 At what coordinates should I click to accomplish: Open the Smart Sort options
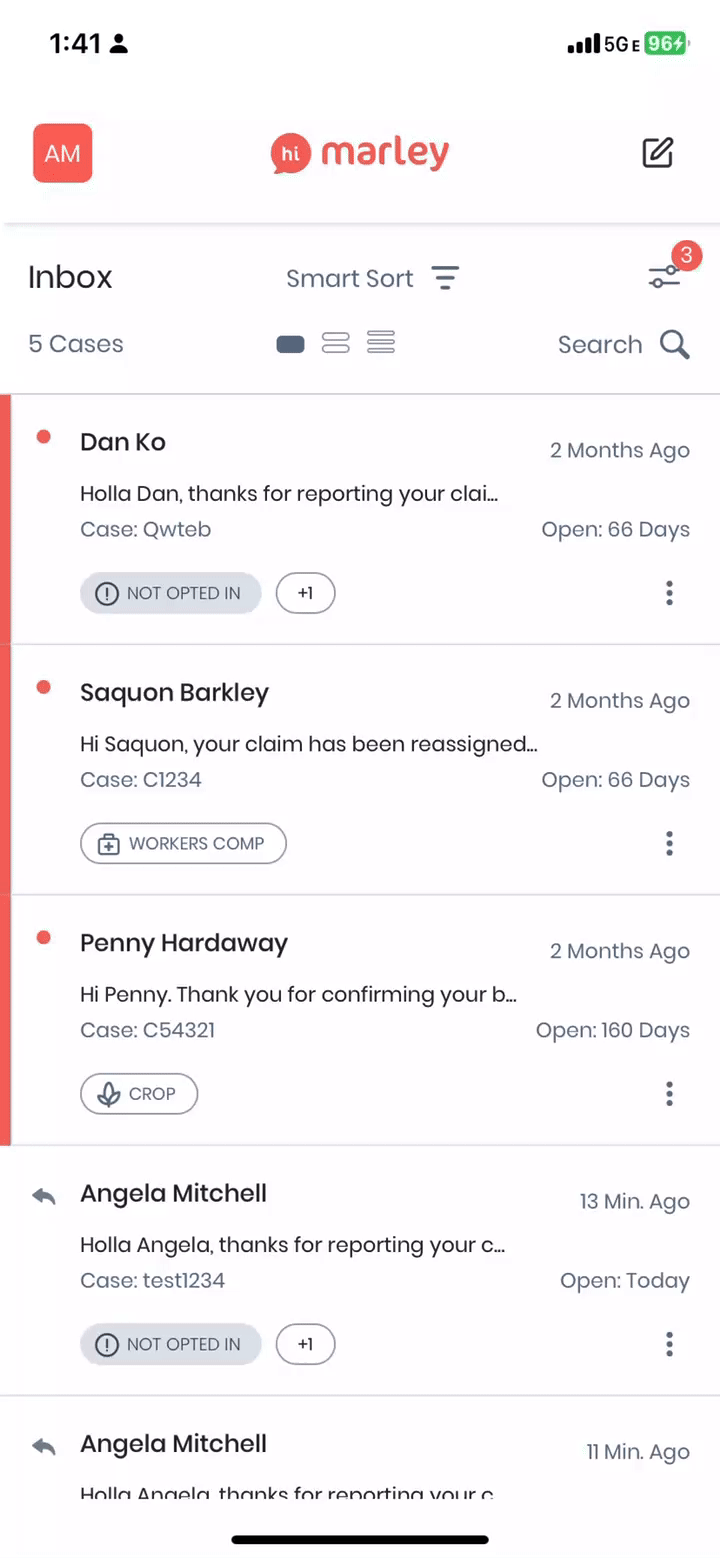[372, 278]
